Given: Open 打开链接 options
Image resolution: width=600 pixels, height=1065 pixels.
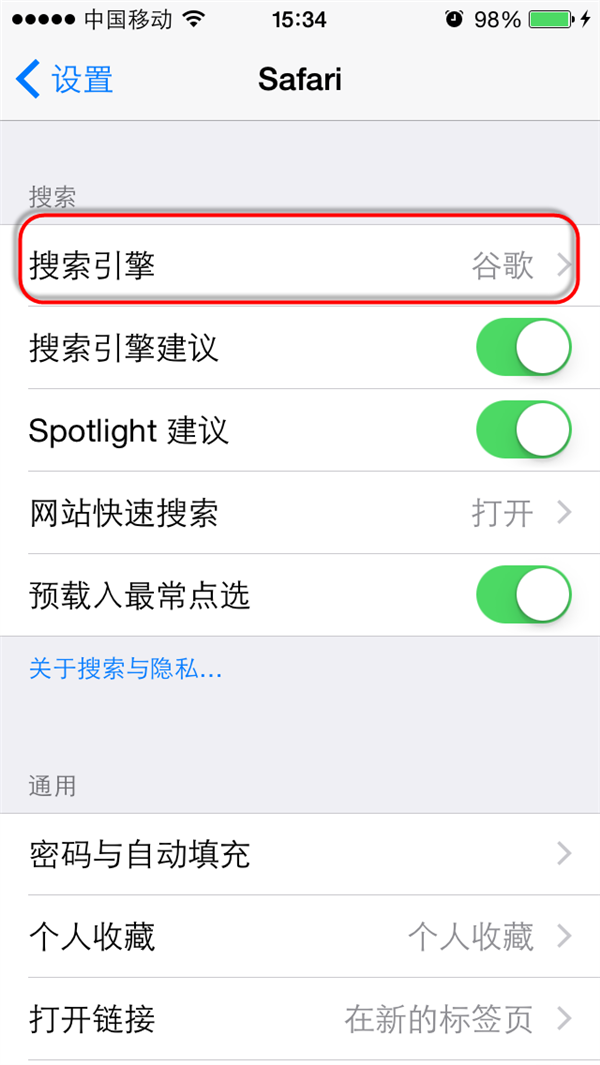Looking at the screenshot, I should tap(300, 1020).
